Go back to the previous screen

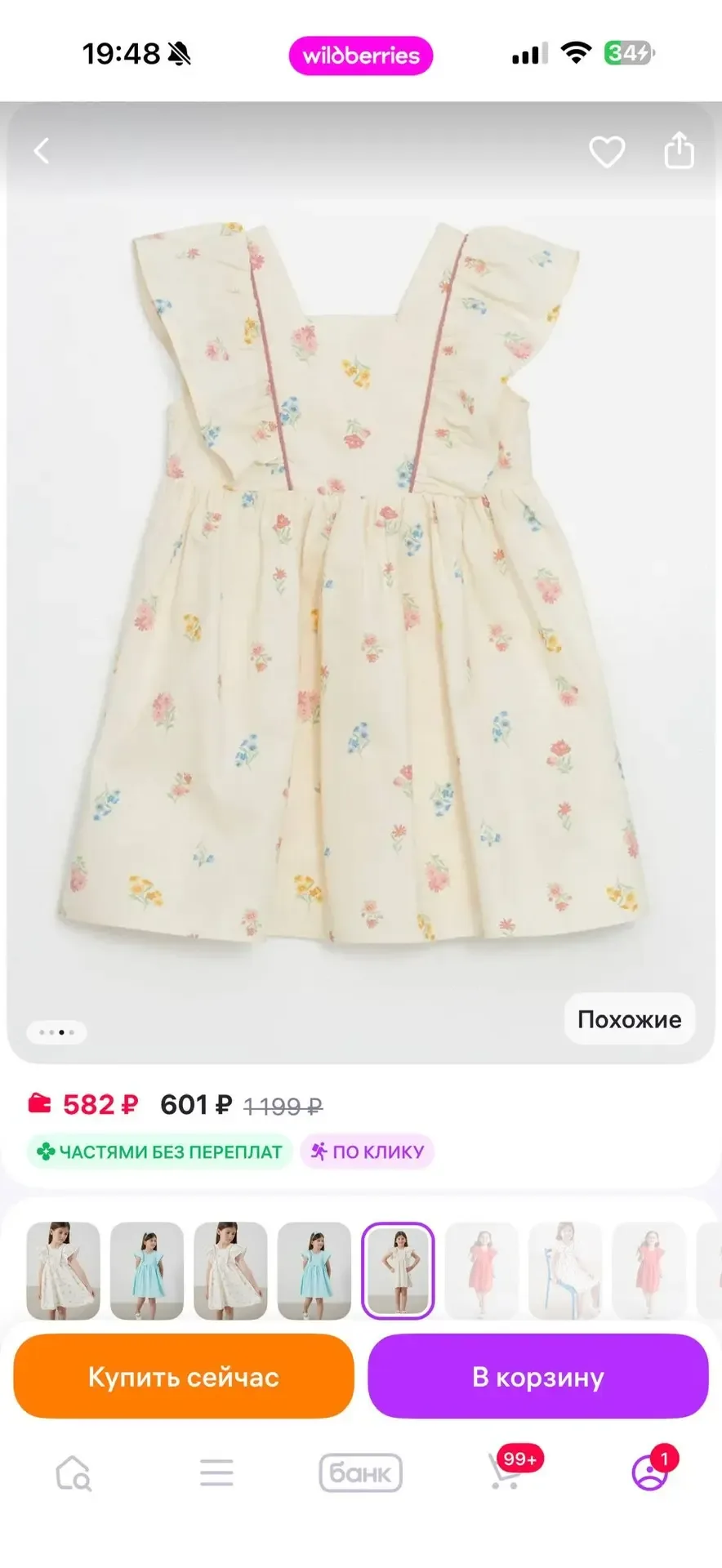[x=42, y=151]
